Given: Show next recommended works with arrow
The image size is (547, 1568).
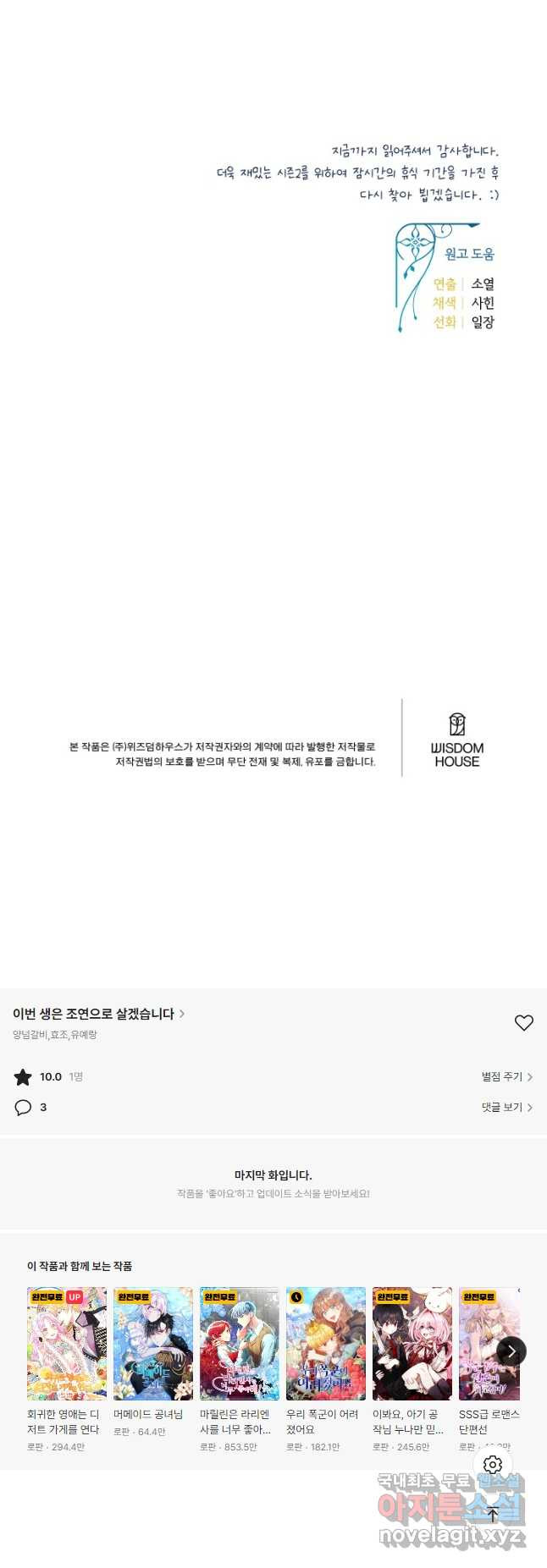Looking at the screenshot, I should tap(511, 1351).
